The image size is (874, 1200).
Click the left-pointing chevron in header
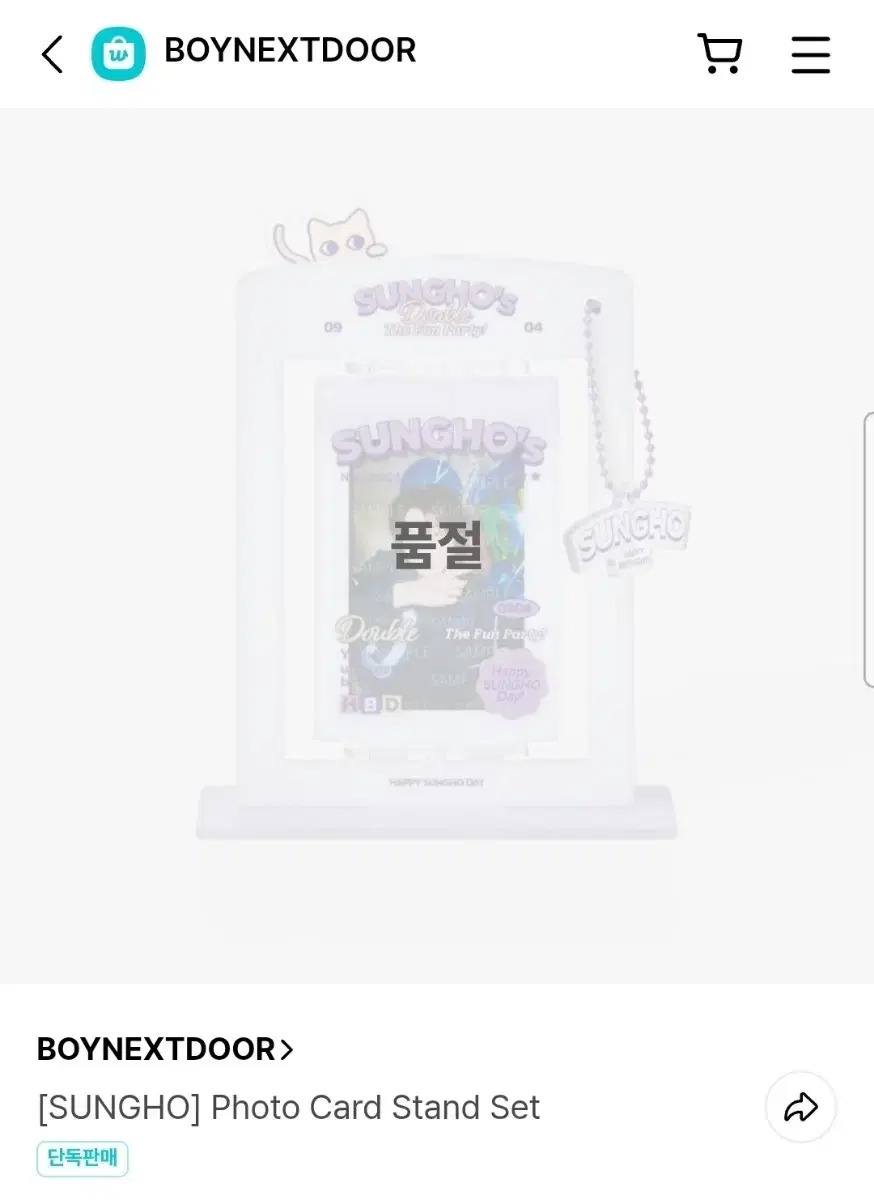[52, 53]
